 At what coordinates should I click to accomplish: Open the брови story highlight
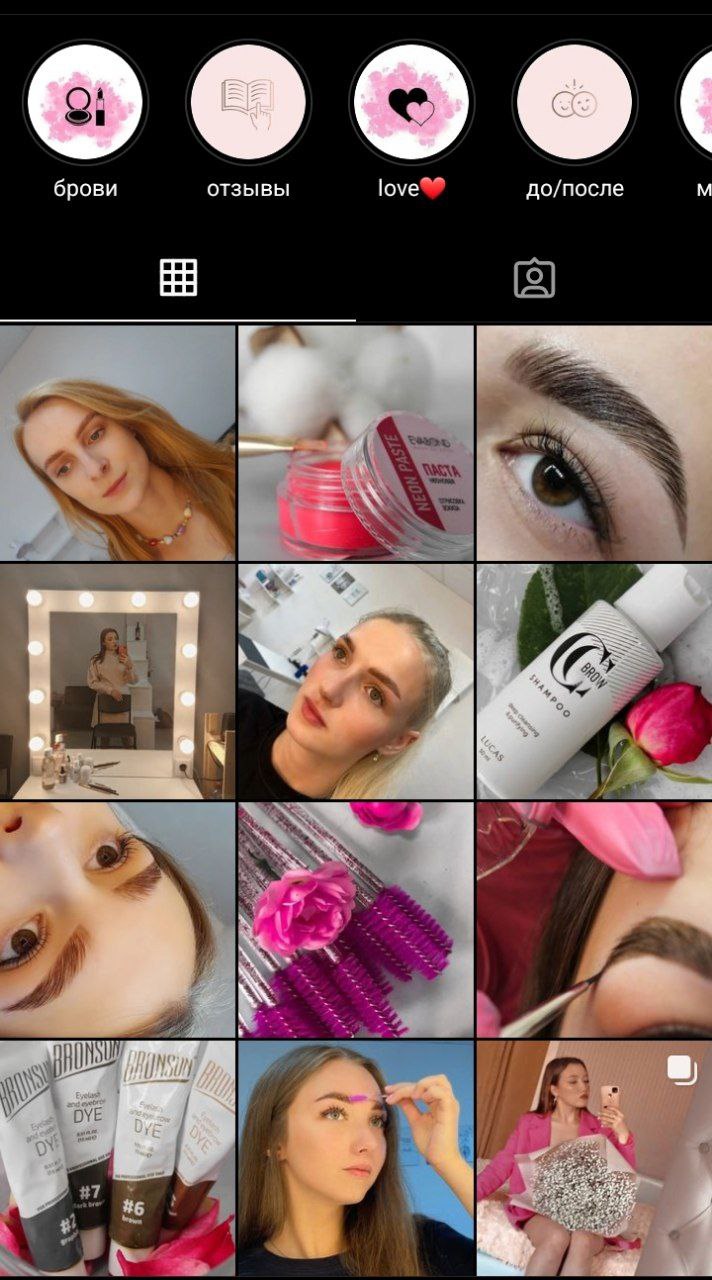click(85, 102)
